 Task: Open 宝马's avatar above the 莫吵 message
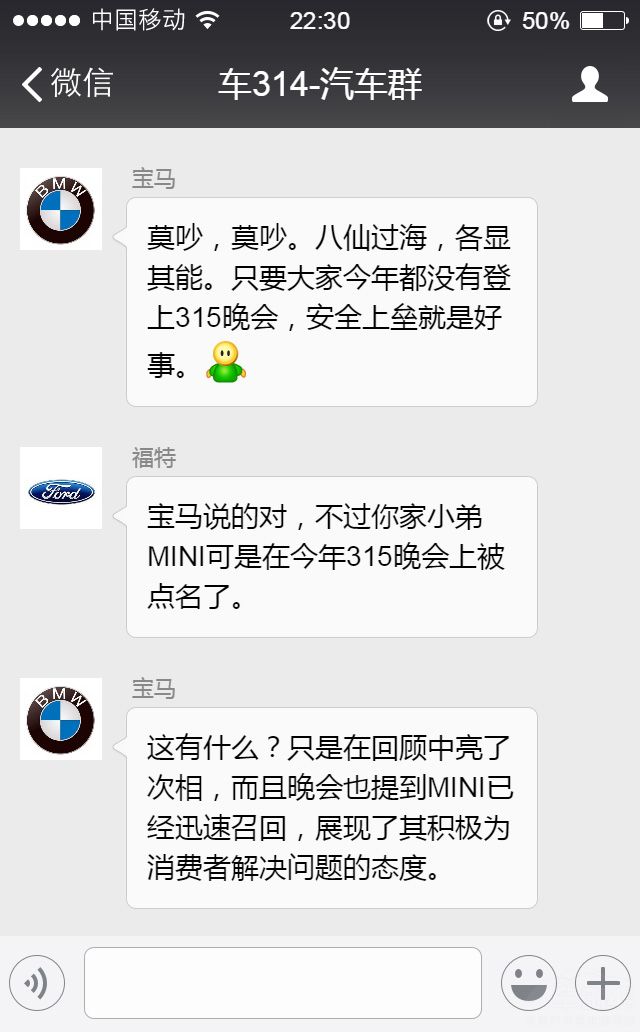pos(61,209)
